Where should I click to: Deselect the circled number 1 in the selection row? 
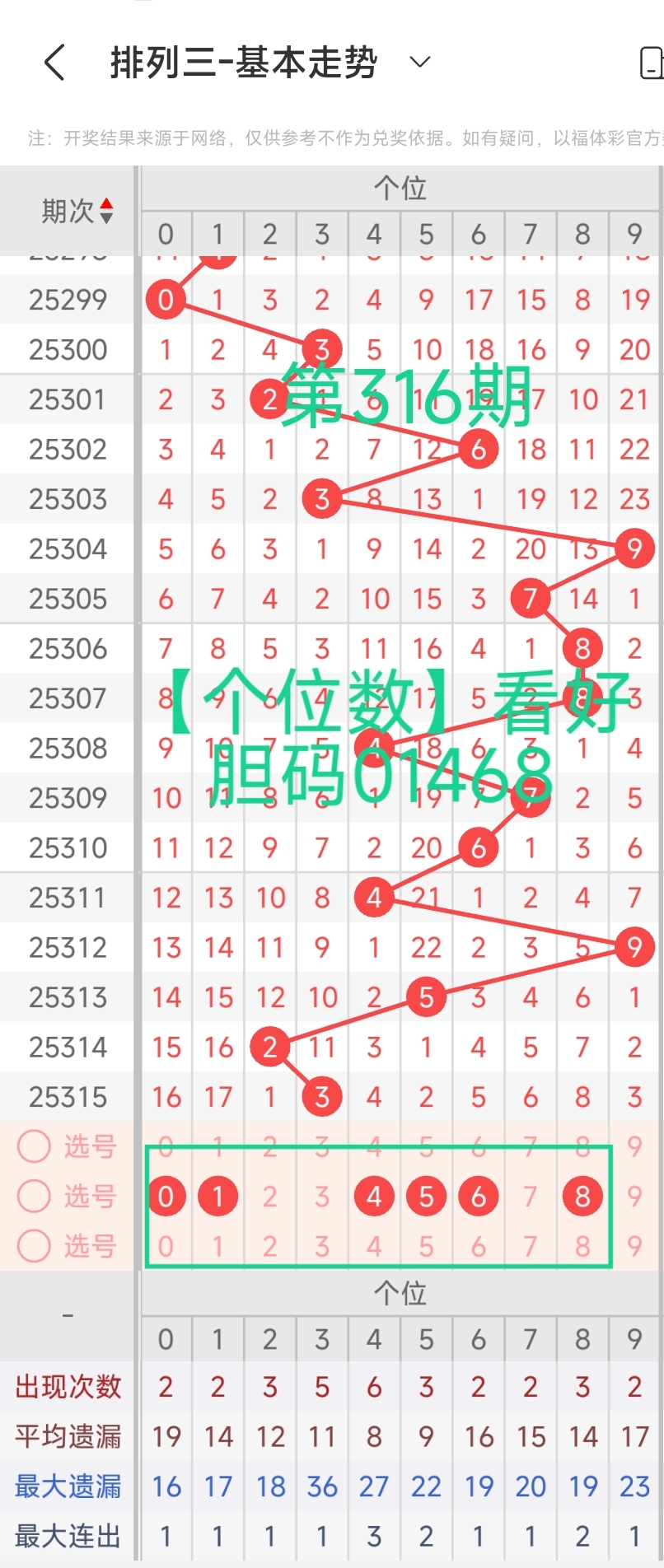coord(217,1197)
